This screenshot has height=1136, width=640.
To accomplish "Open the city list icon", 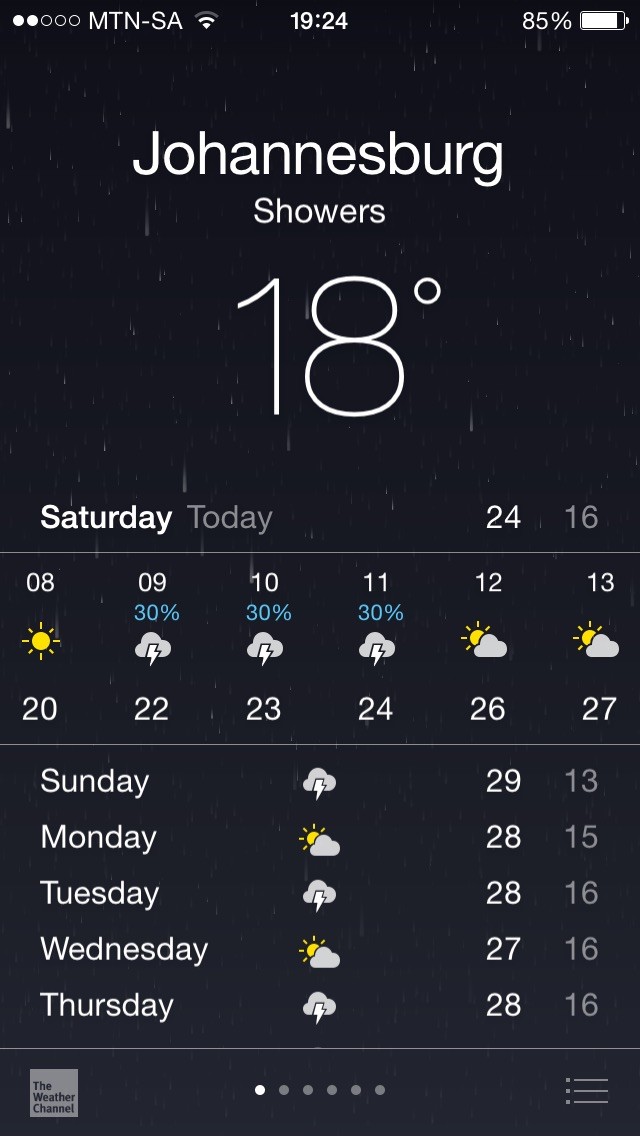I will [x=586, y=1090].
